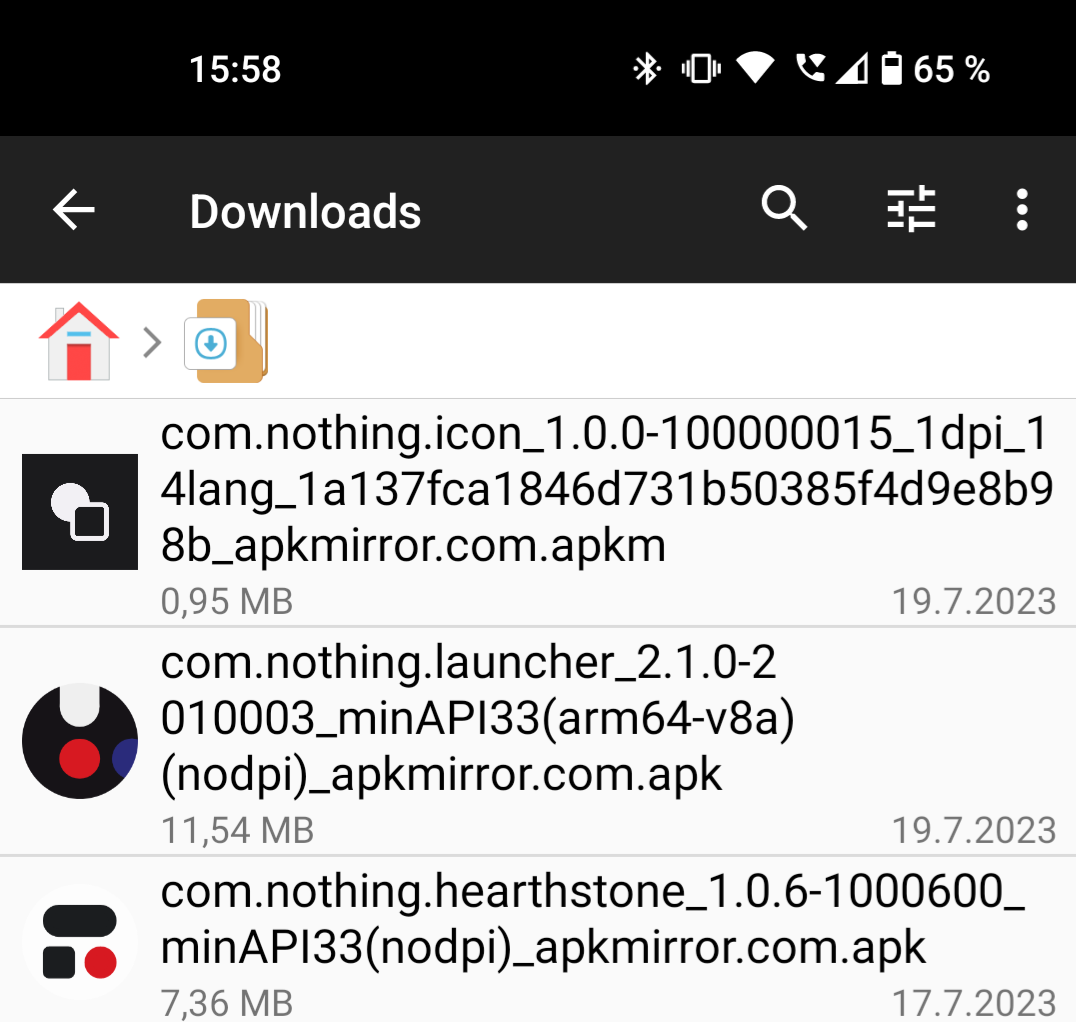Go to the home folder in breadcrumb
This screenshot has width=1076, height=1022.
coord(79,342)
